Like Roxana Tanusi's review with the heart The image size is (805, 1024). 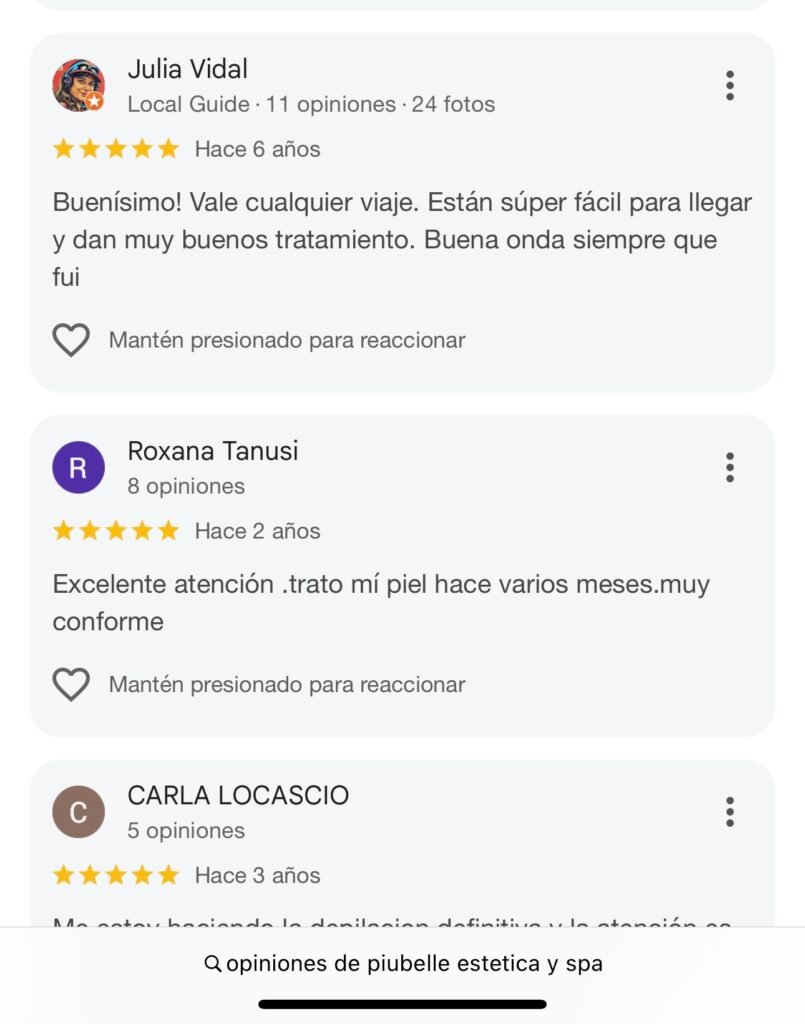point(71,685)
